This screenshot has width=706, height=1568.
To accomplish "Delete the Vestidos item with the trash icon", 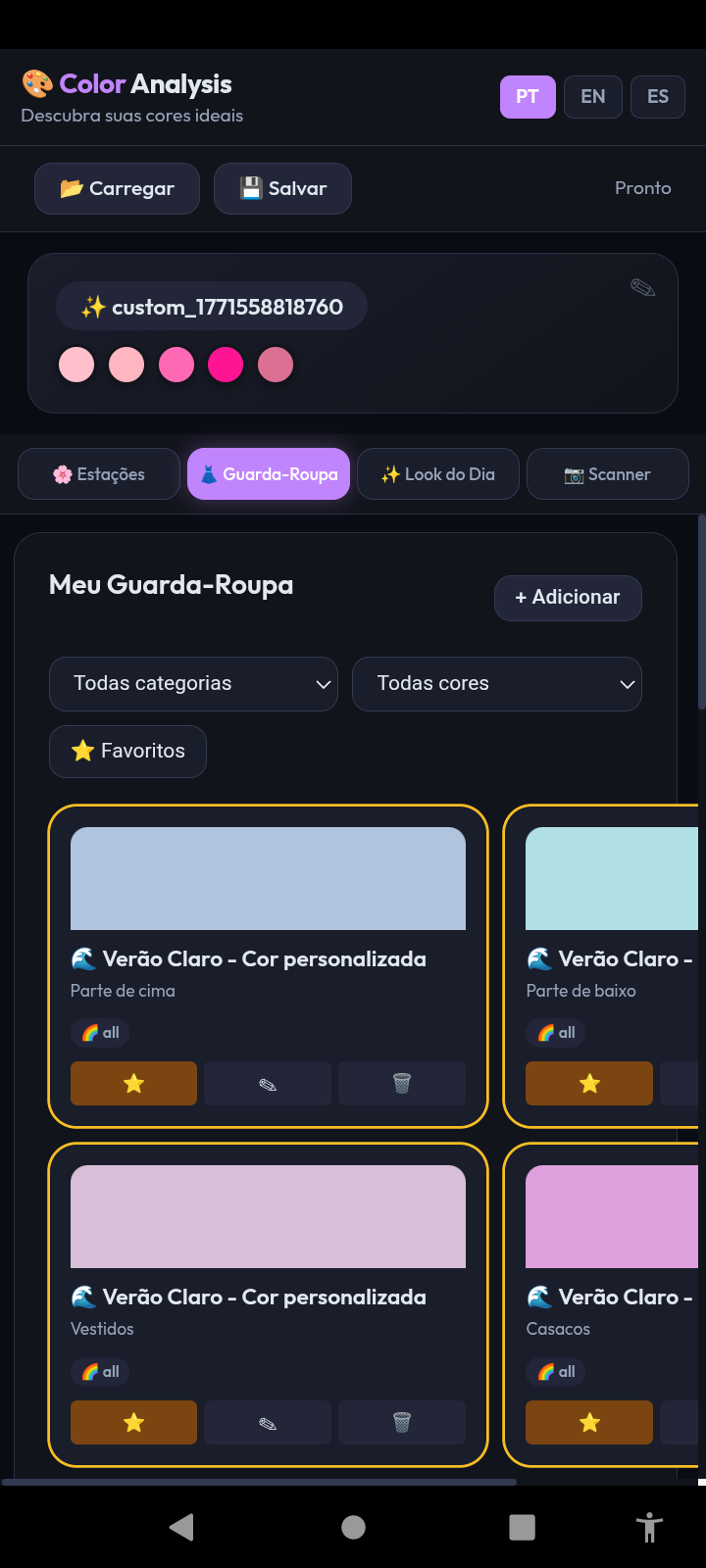I will pyautogui.click(x=401, y=1423).
